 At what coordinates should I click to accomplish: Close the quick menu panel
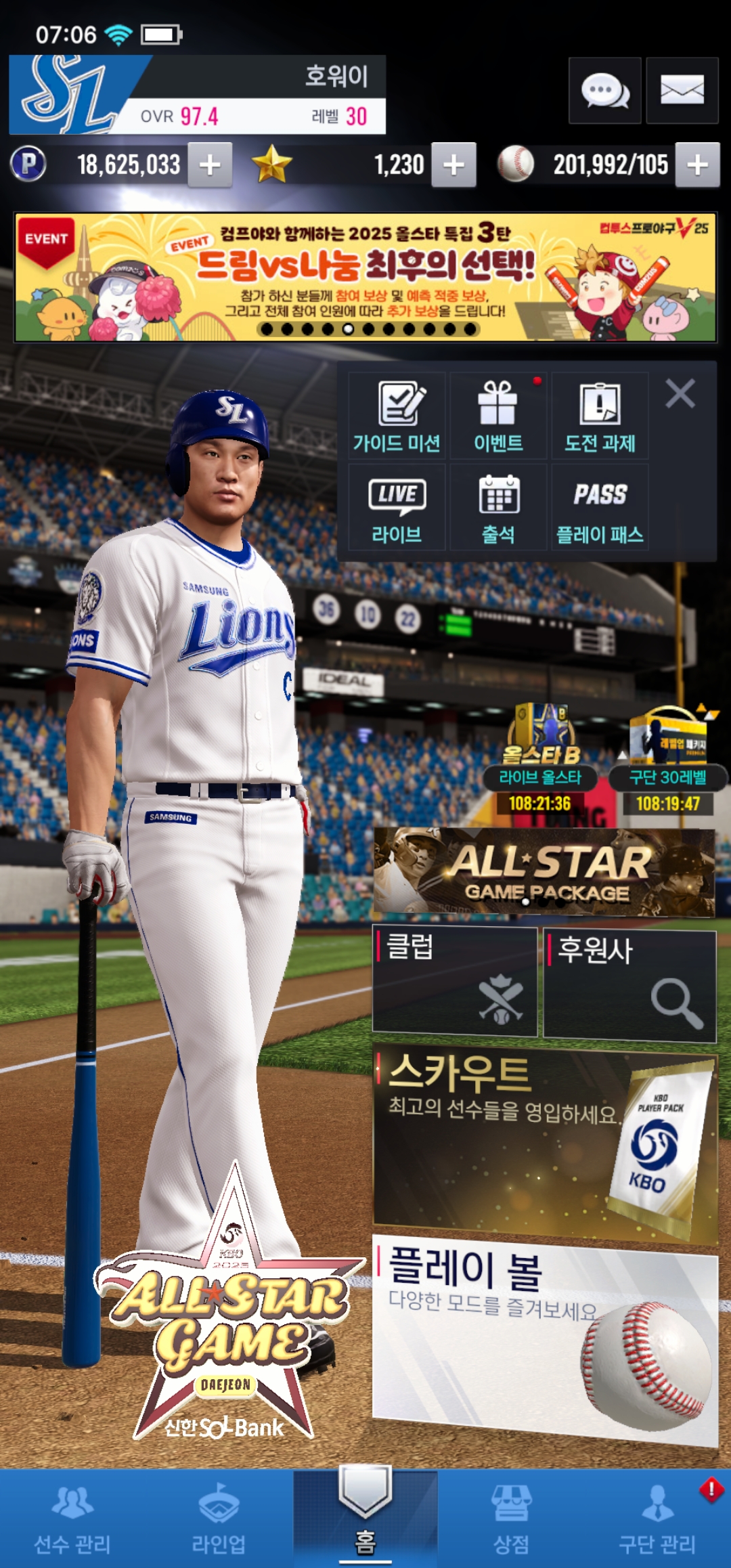coord(680,393)
